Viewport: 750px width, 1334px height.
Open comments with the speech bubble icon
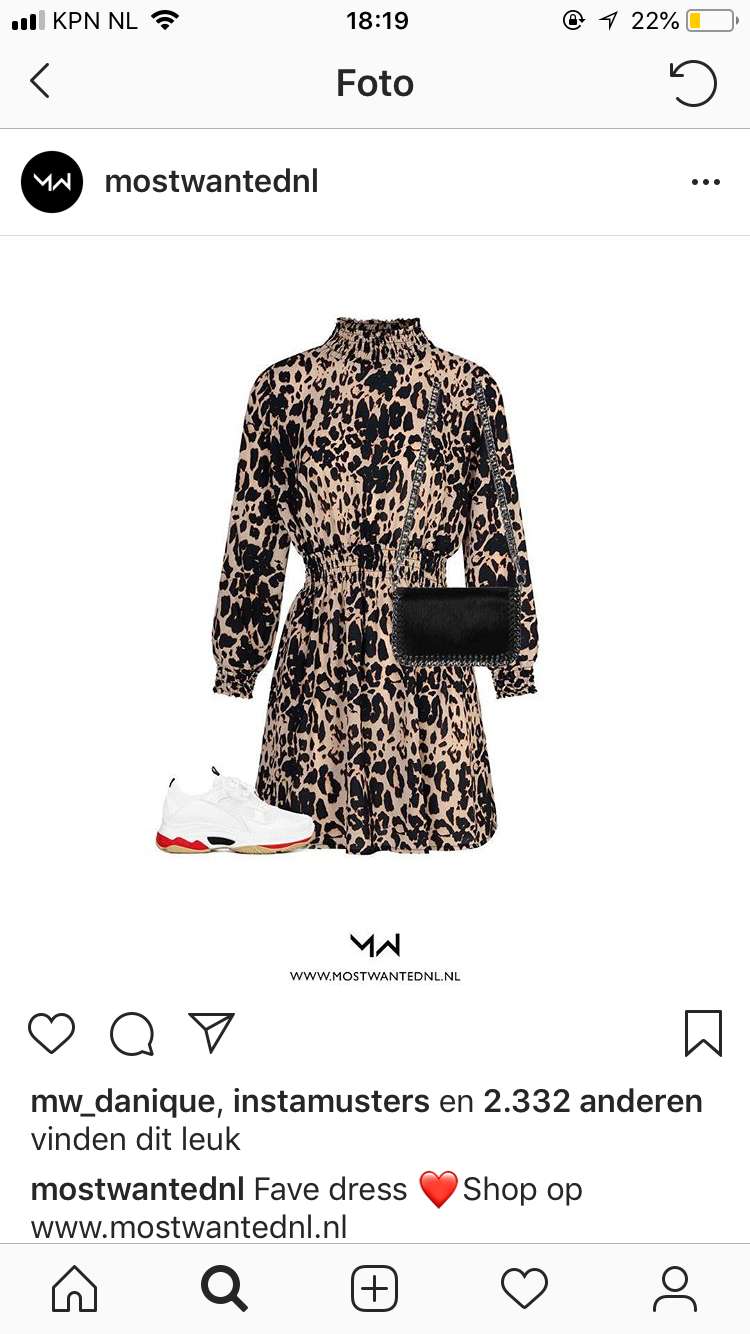pos(132,1034)
